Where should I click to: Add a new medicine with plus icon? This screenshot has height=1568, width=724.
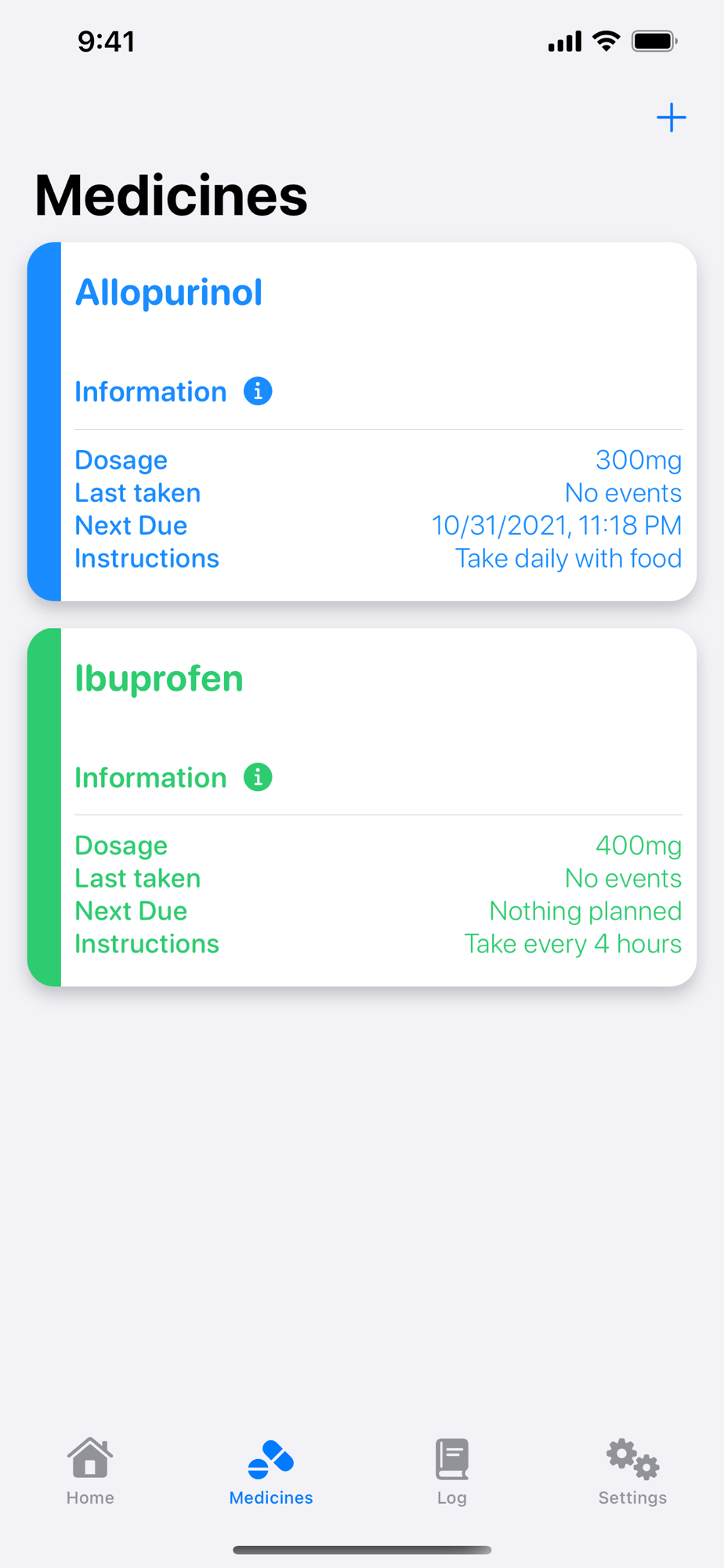[x=671, y=118]
